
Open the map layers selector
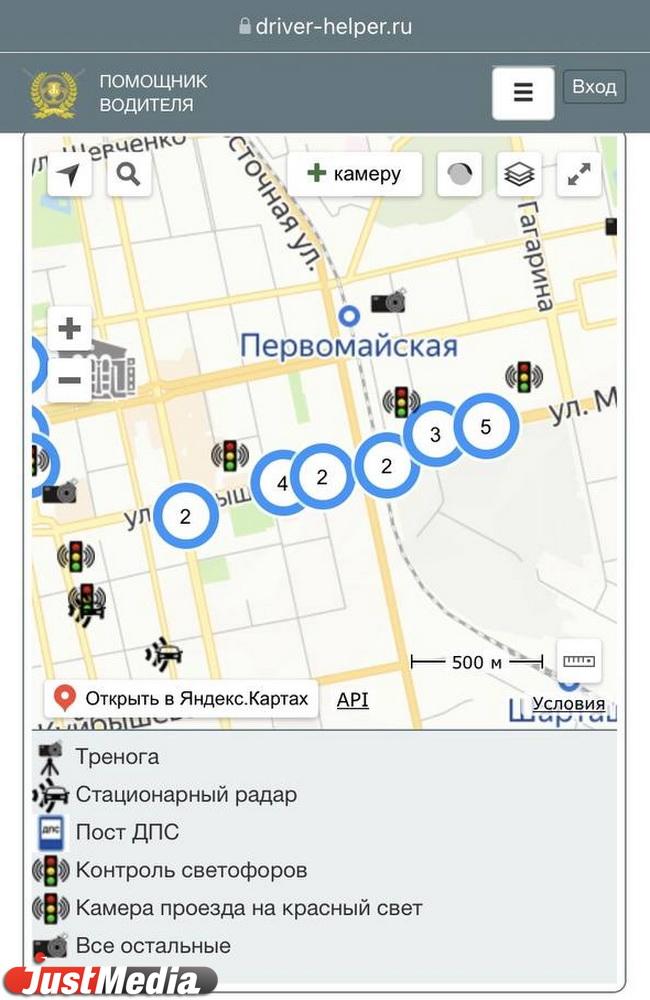(x=519, y=175)
